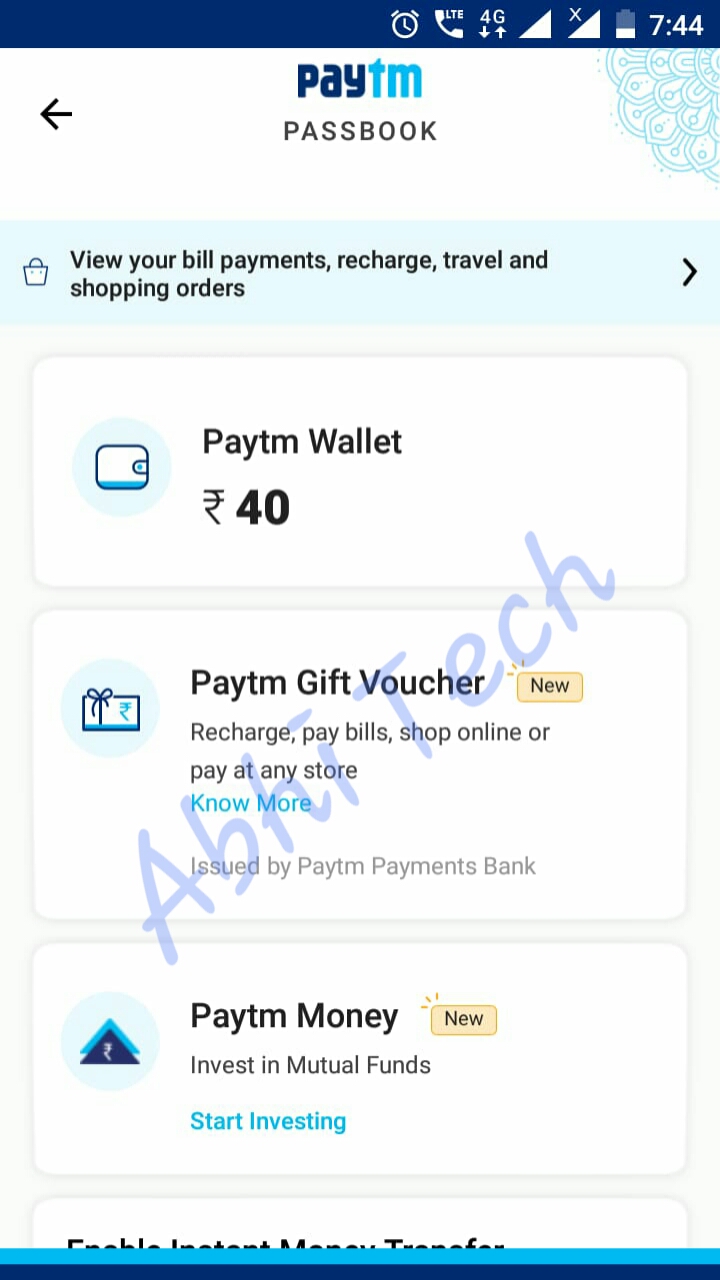This screenshot has height=1280, width=720.
Task: Open bill payments and shopping orders banner
Action: [360, 273]
